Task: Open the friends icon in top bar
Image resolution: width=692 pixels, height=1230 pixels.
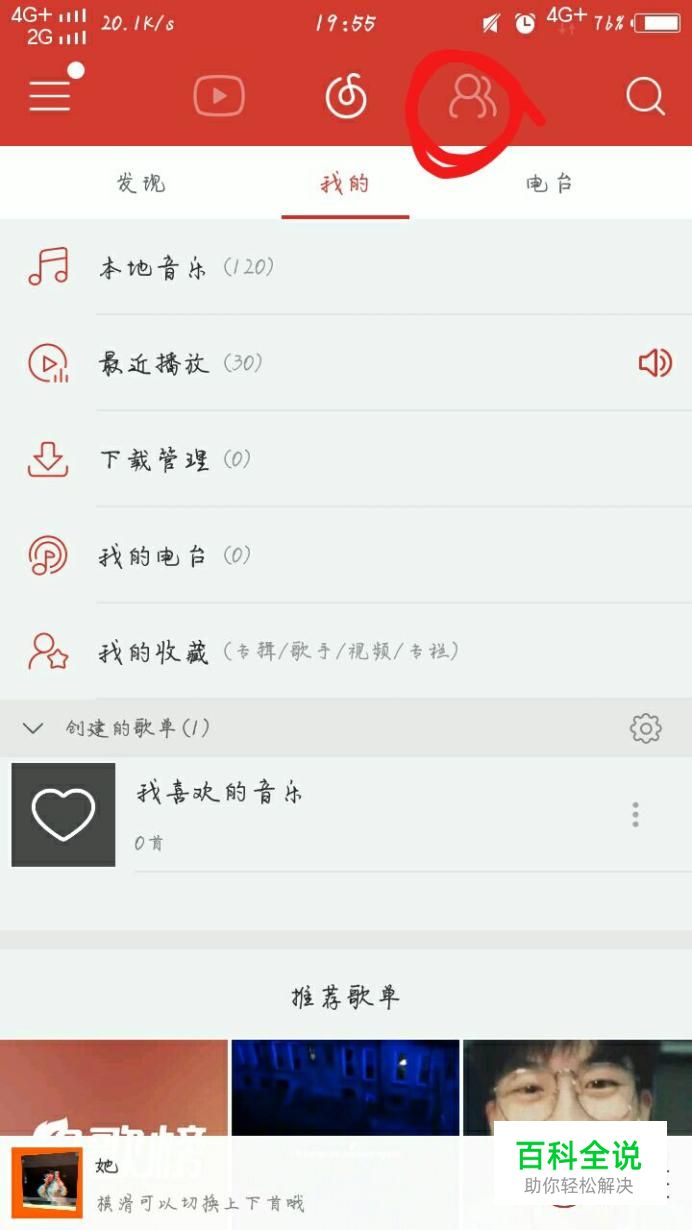Action: pyautogui.click(x=472, y=97)
